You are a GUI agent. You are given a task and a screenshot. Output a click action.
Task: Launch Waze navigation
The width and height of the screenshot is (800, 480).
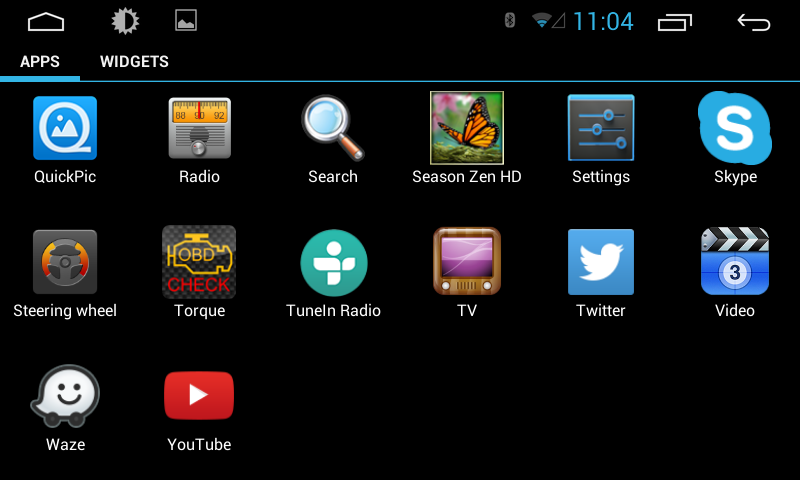coord(65,397)
